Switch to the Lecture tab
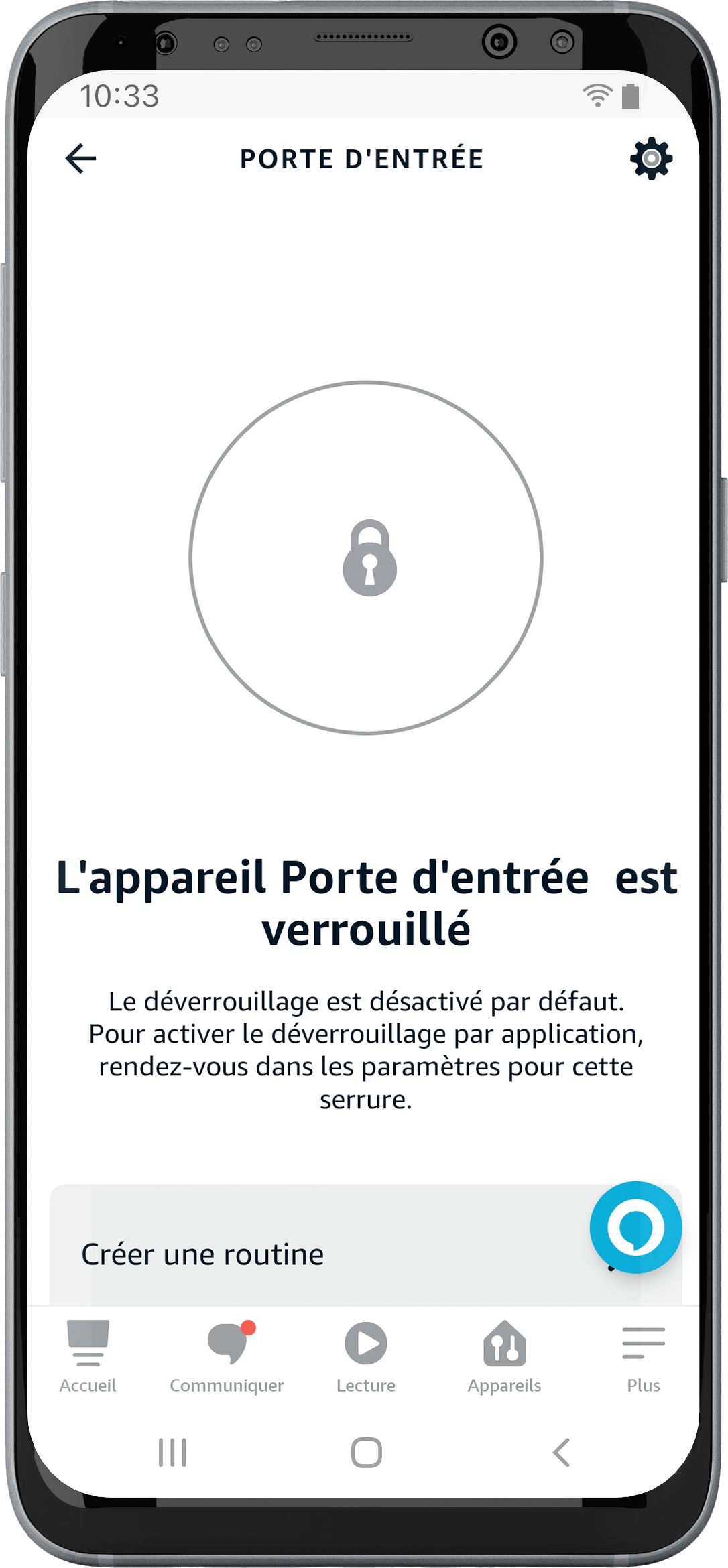The width and height of the screenshot is (728, 1568). pyautogui.click(x=366, y=1356)
